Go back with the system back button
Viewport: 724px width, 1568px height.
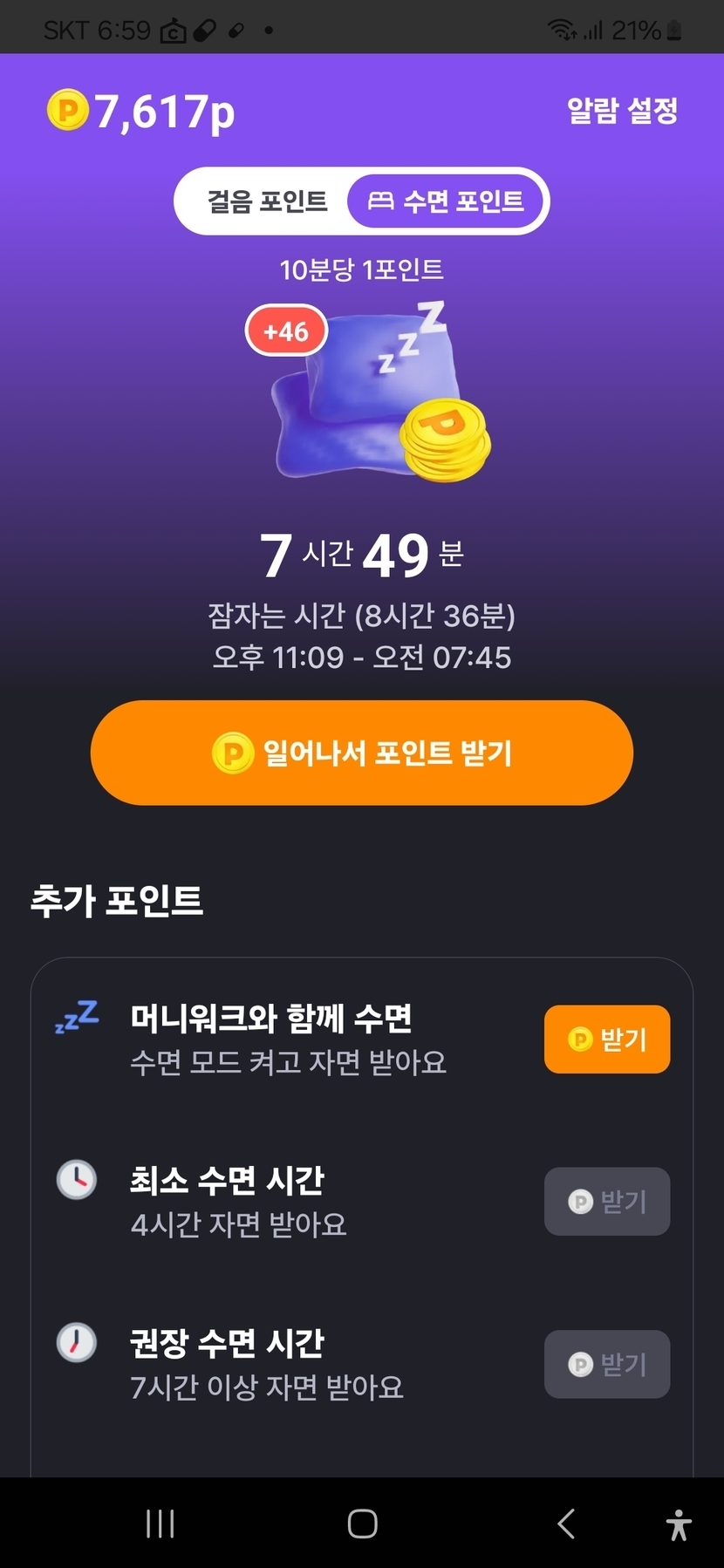566,1524
